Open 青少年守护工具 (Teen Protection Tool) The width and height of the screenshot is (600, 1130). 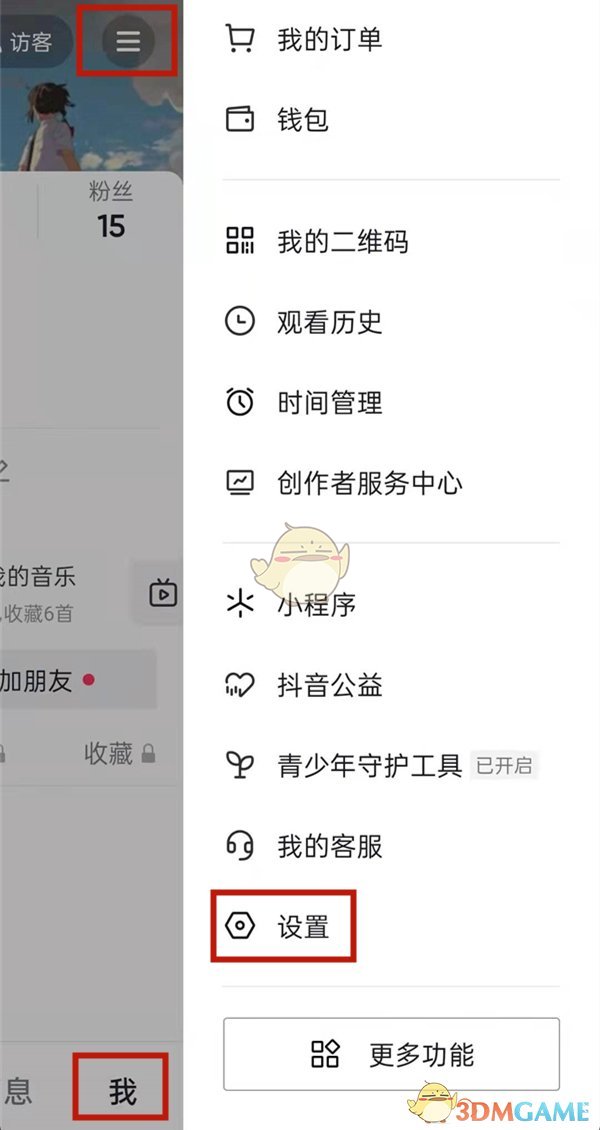[x=369, y=767]
